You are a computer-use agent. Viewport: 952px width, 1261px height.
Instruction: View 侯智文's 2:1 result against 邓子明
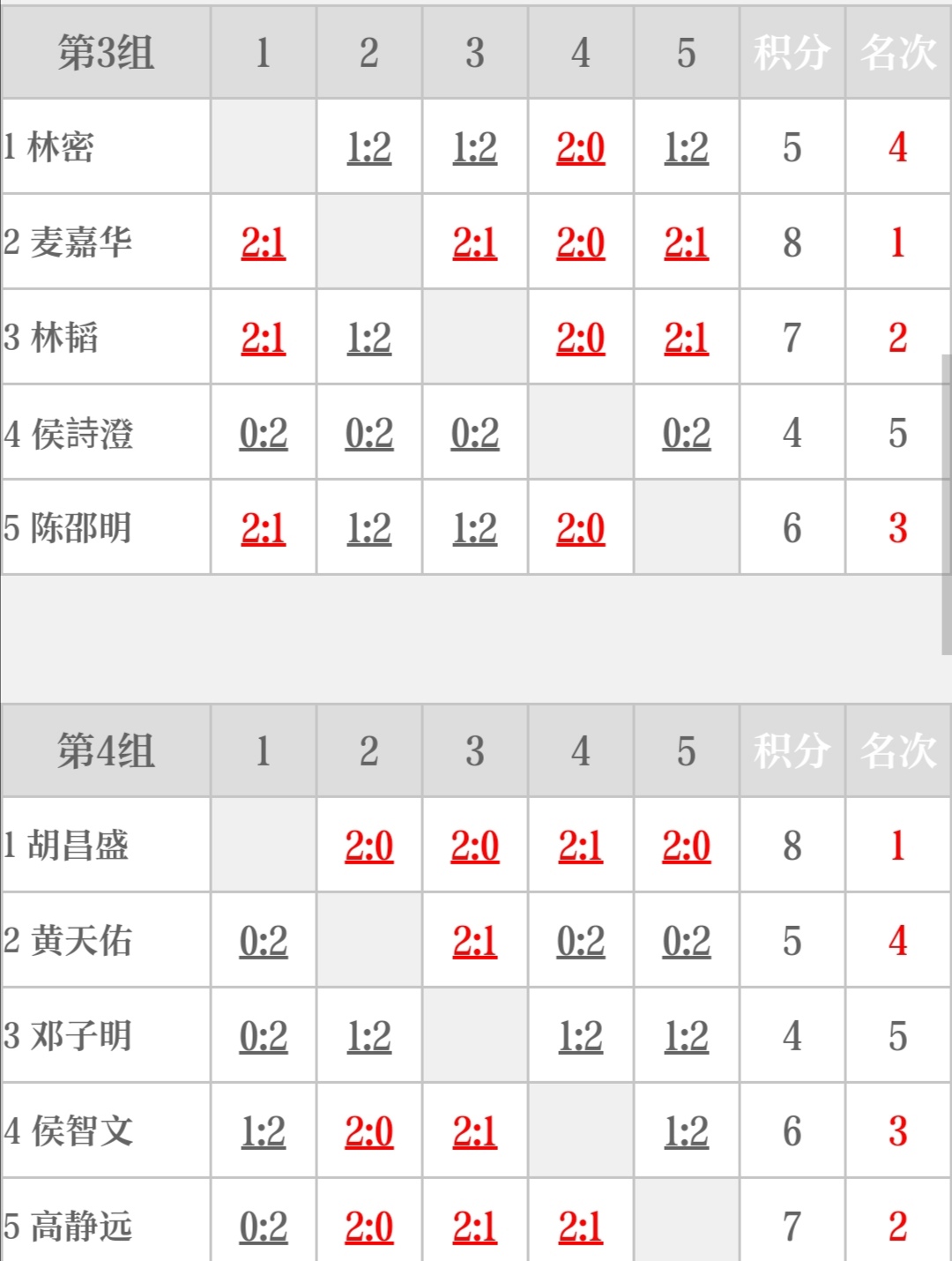click(x=474, y=1131)
